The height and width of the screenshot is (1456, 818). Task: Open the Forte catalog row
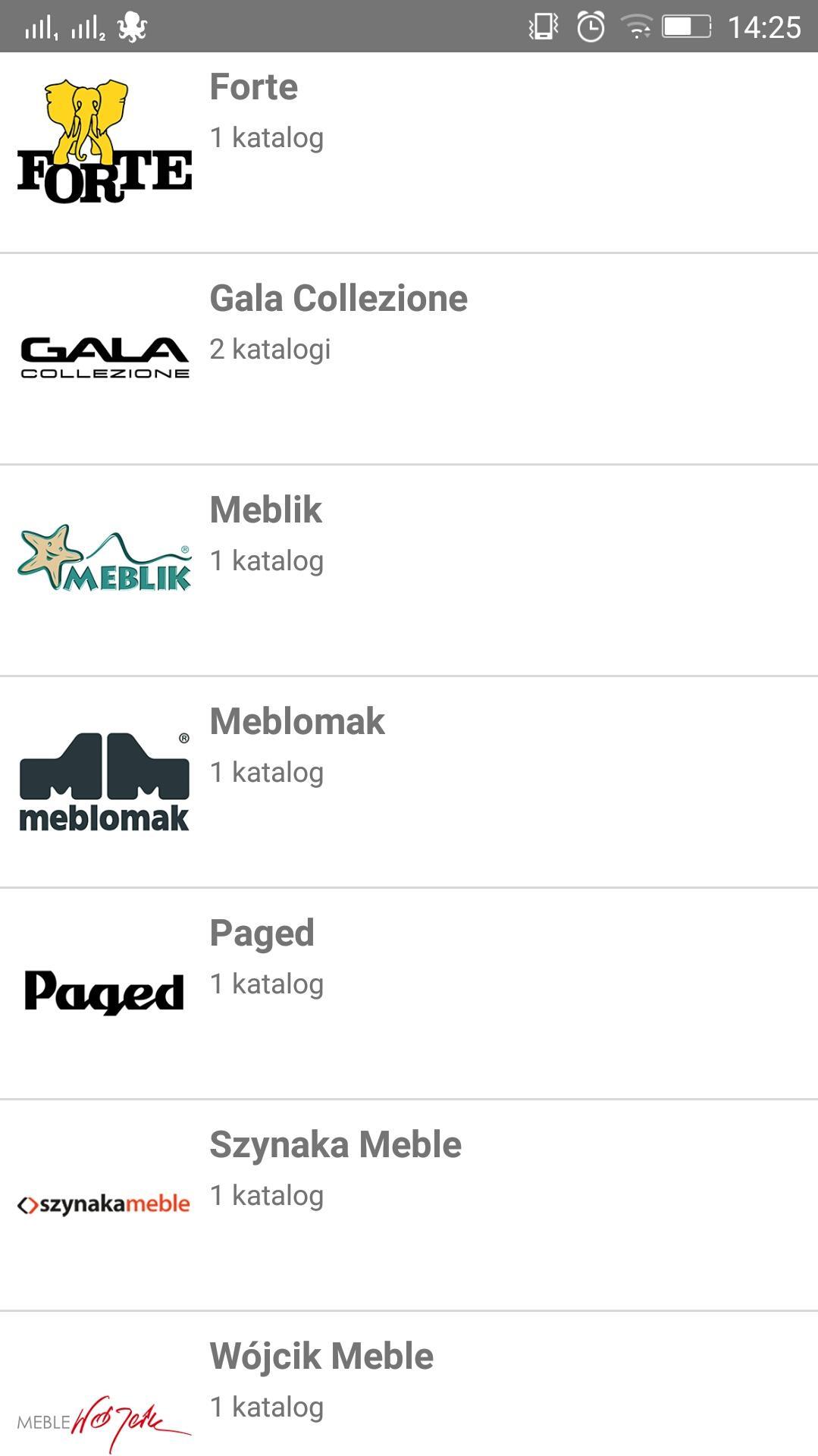click(409, 152)
